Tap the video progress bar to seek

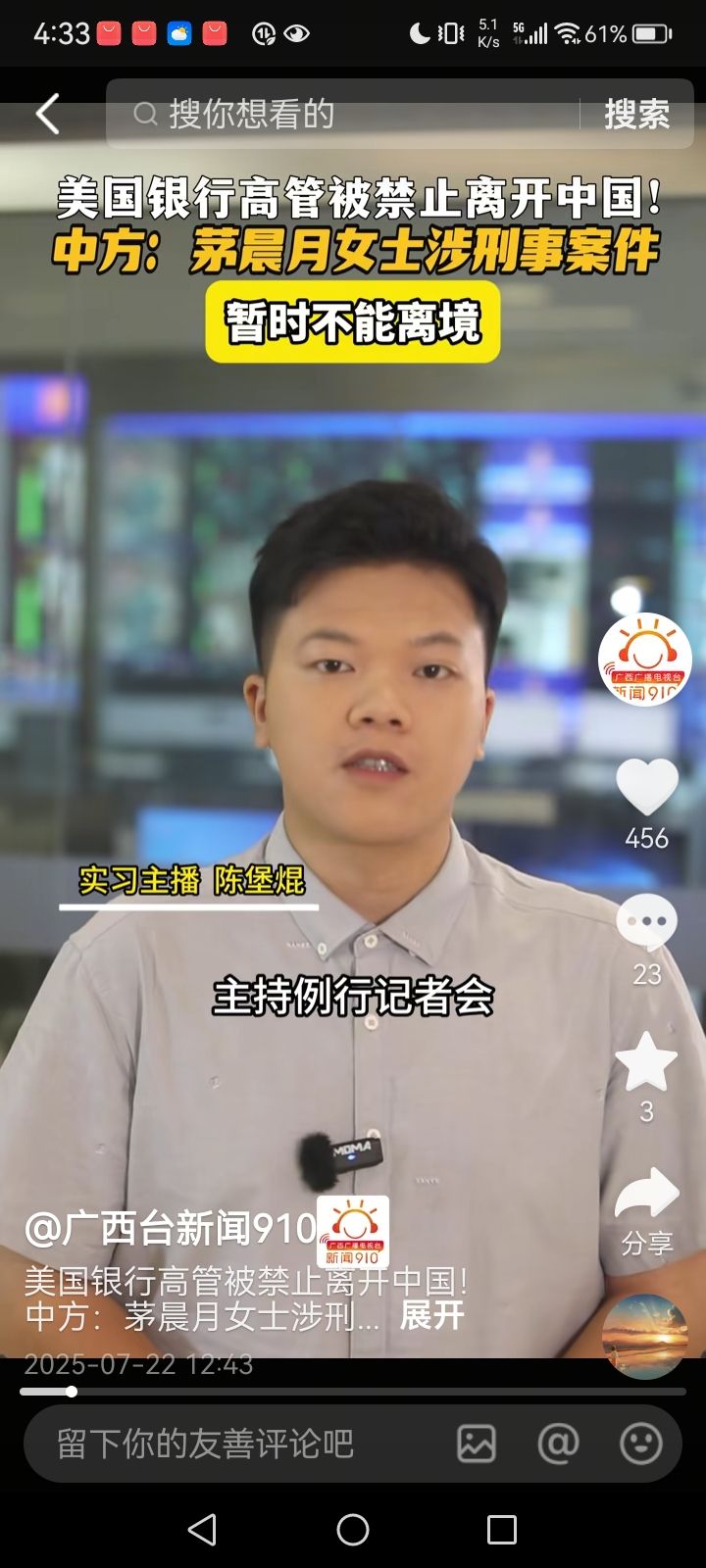353,1392
